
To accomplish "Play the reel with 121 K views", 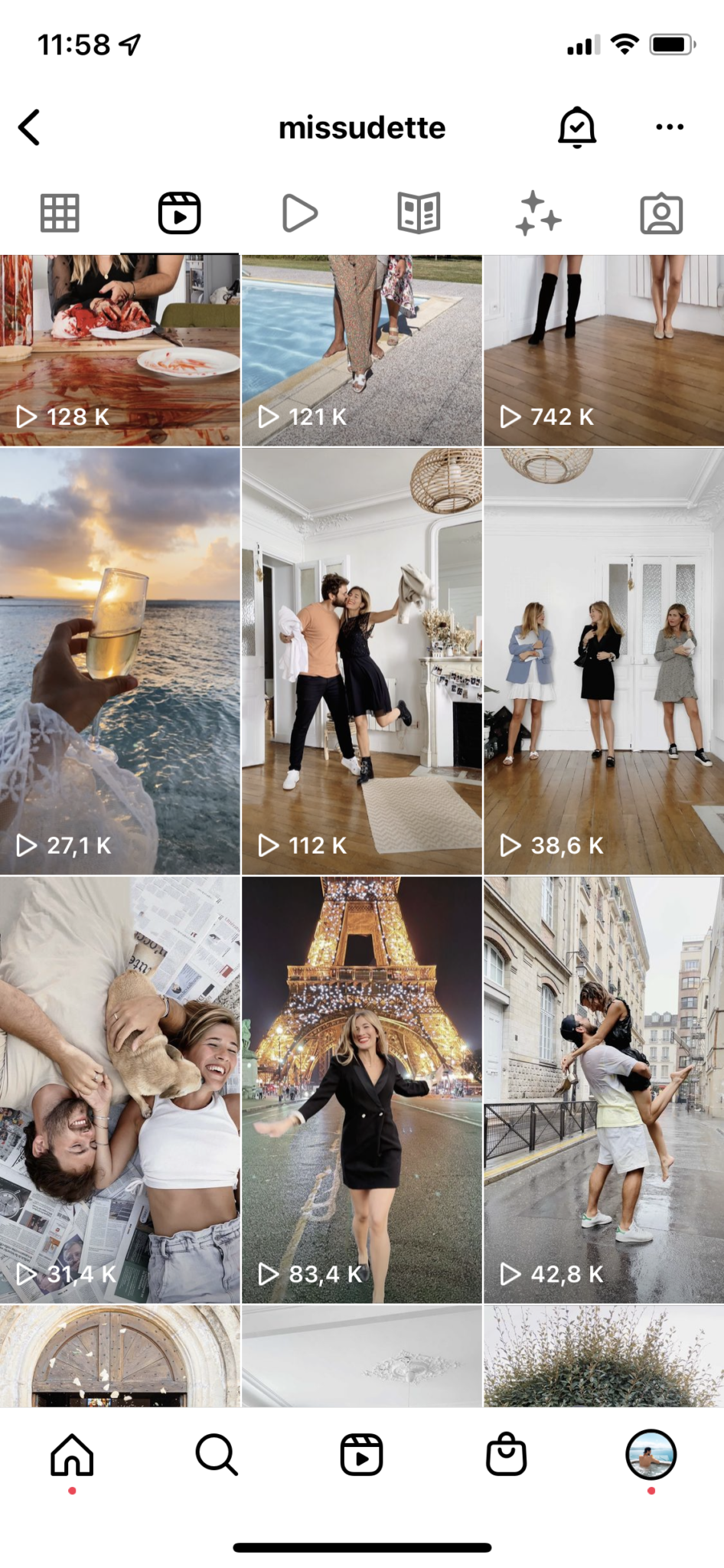I will pyautogui.click(x=361, y=350).
